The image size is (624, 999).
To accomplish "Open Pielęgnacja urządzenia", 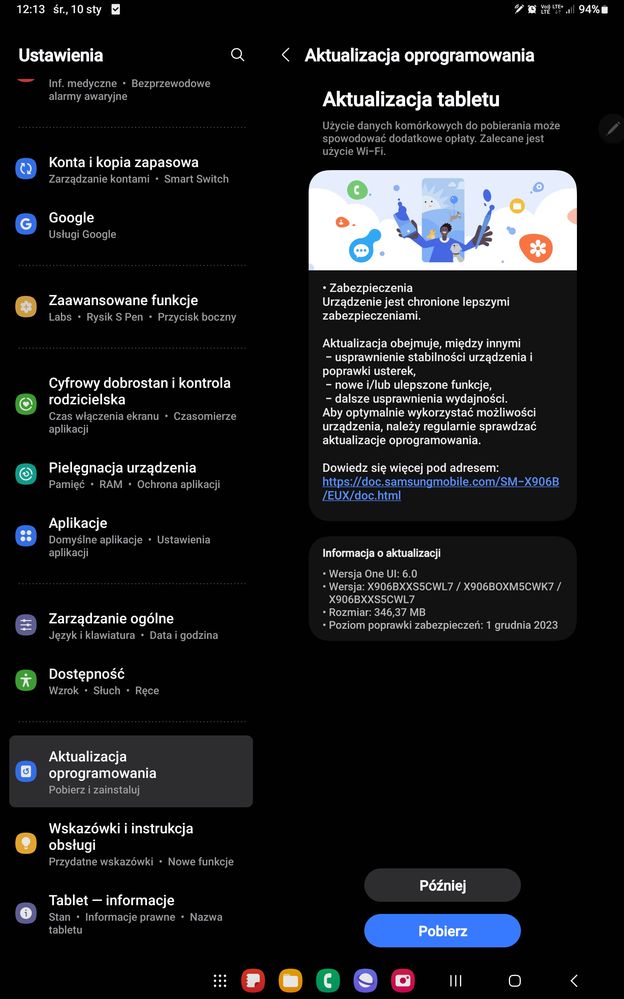I will tap(122, 474).
